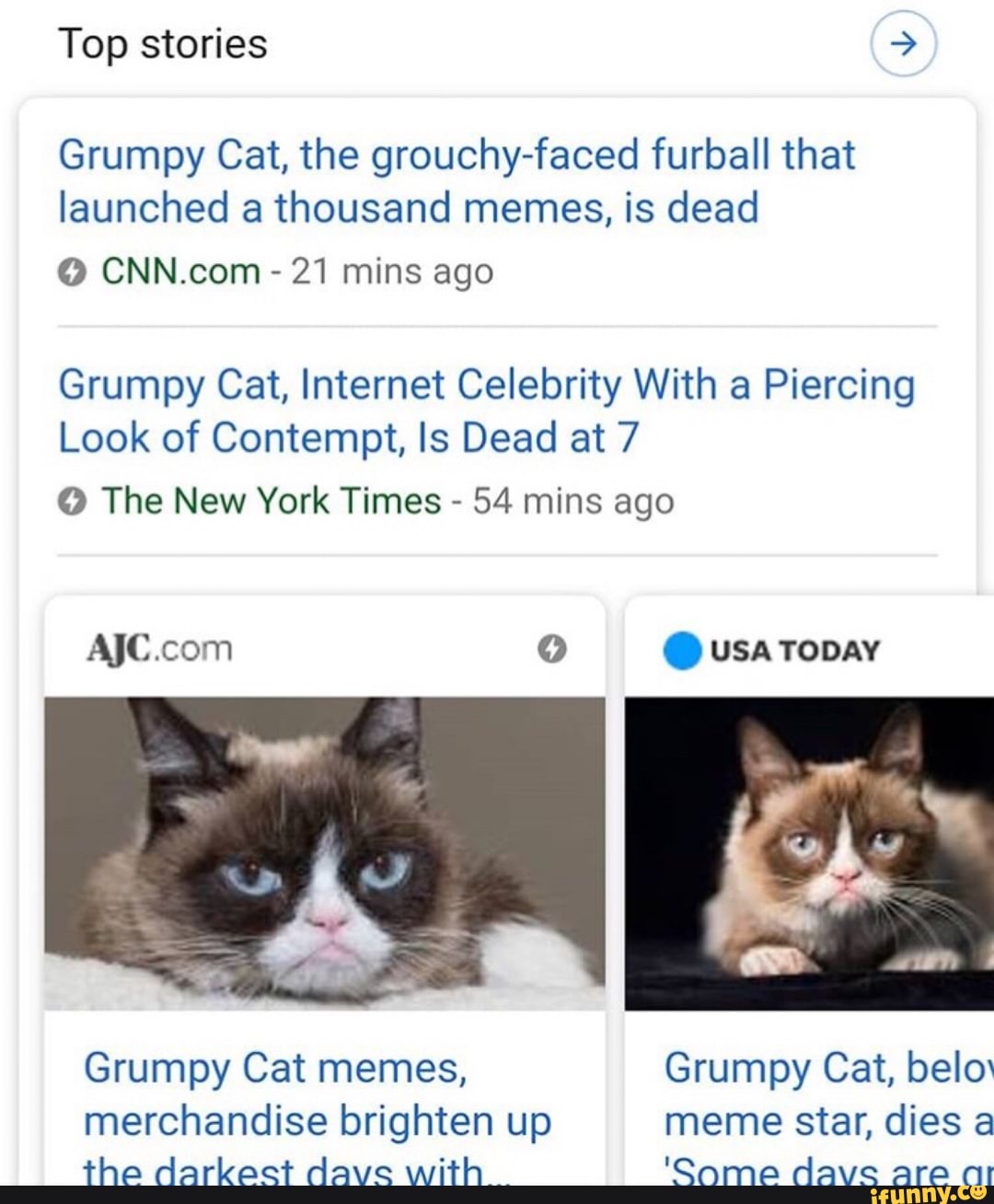This screenshot has height=1204, width=994.
Task: Select The New York Times source name
Action: click(x=271, y=501)
